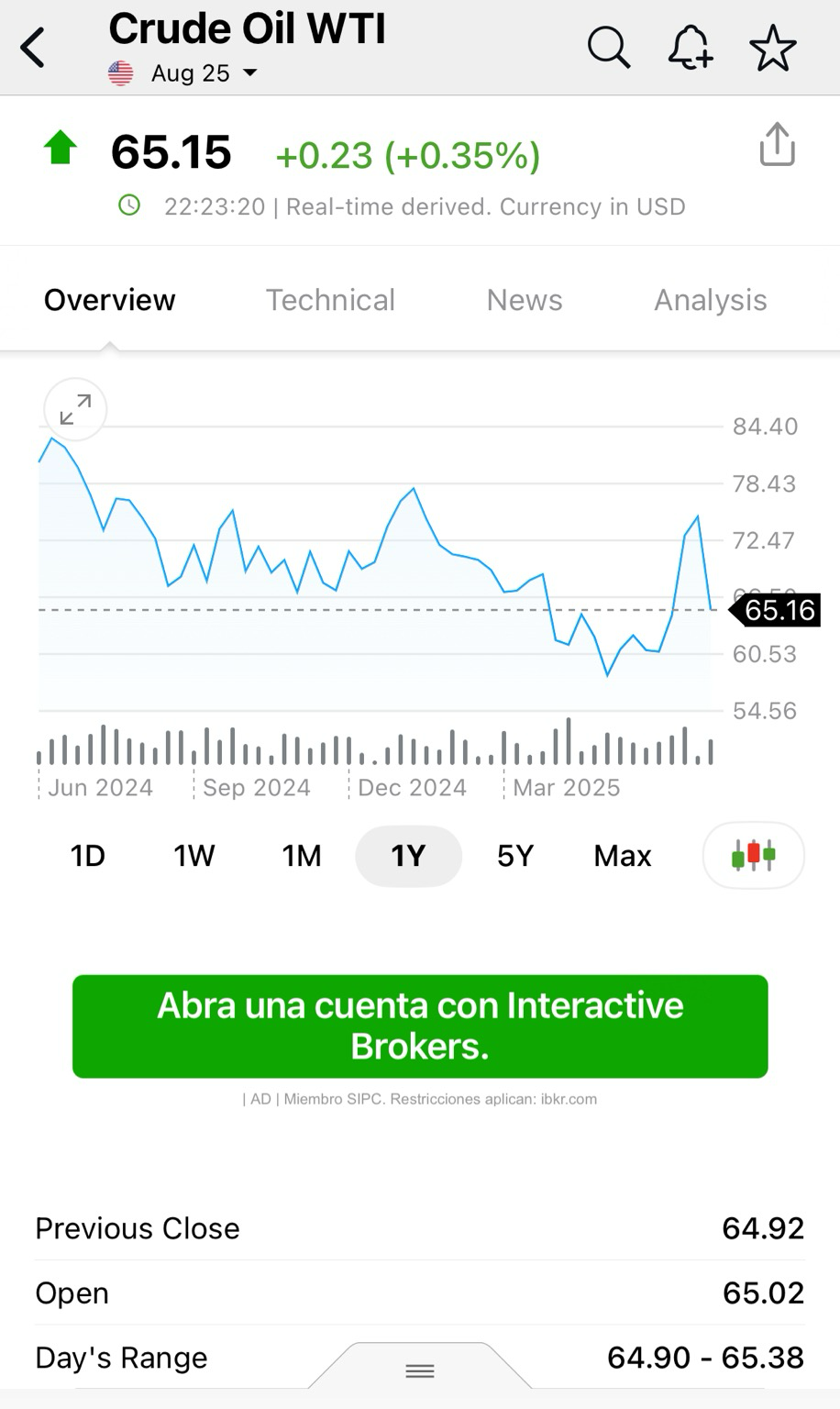Switch chart to candlestick view

(754, 855)
